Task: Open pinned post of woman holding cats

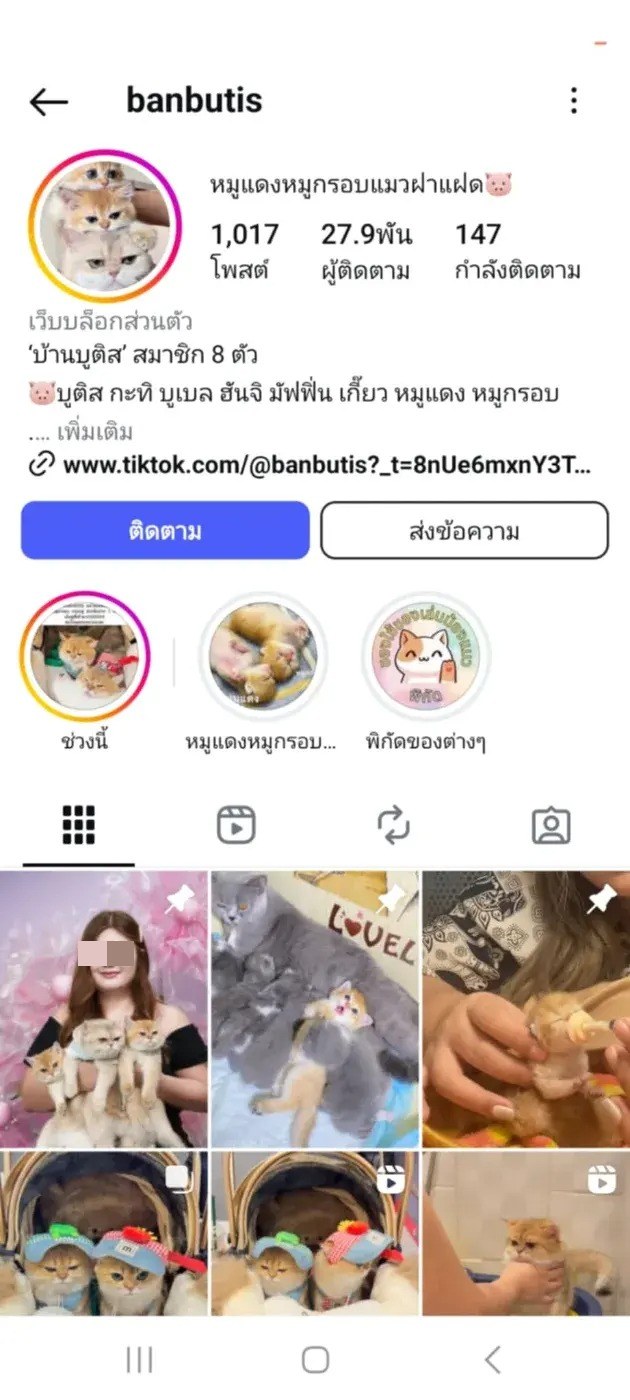Action: [x=104, y=1010]
